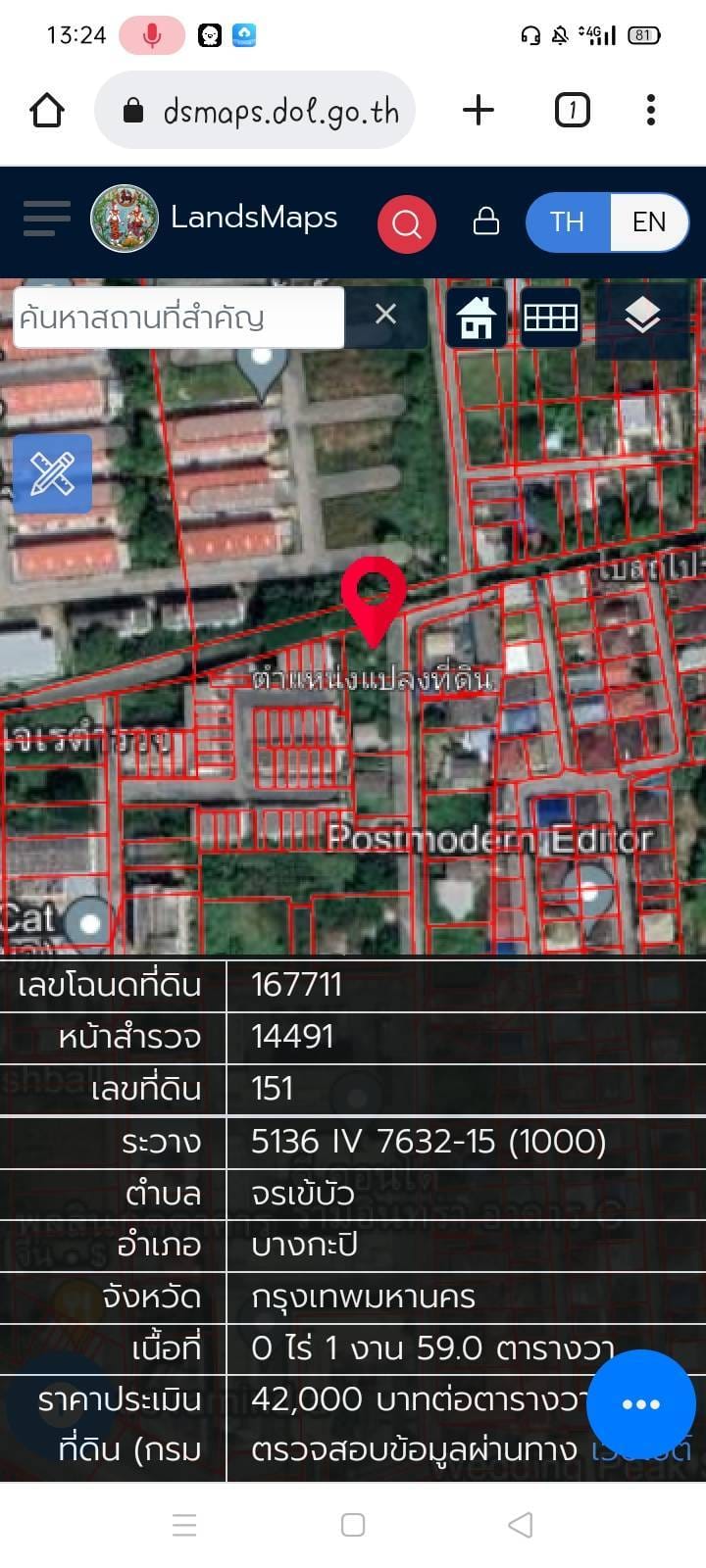Tap the red search icon
Viewport: 706px width, 1568px height.
point(407,223)
